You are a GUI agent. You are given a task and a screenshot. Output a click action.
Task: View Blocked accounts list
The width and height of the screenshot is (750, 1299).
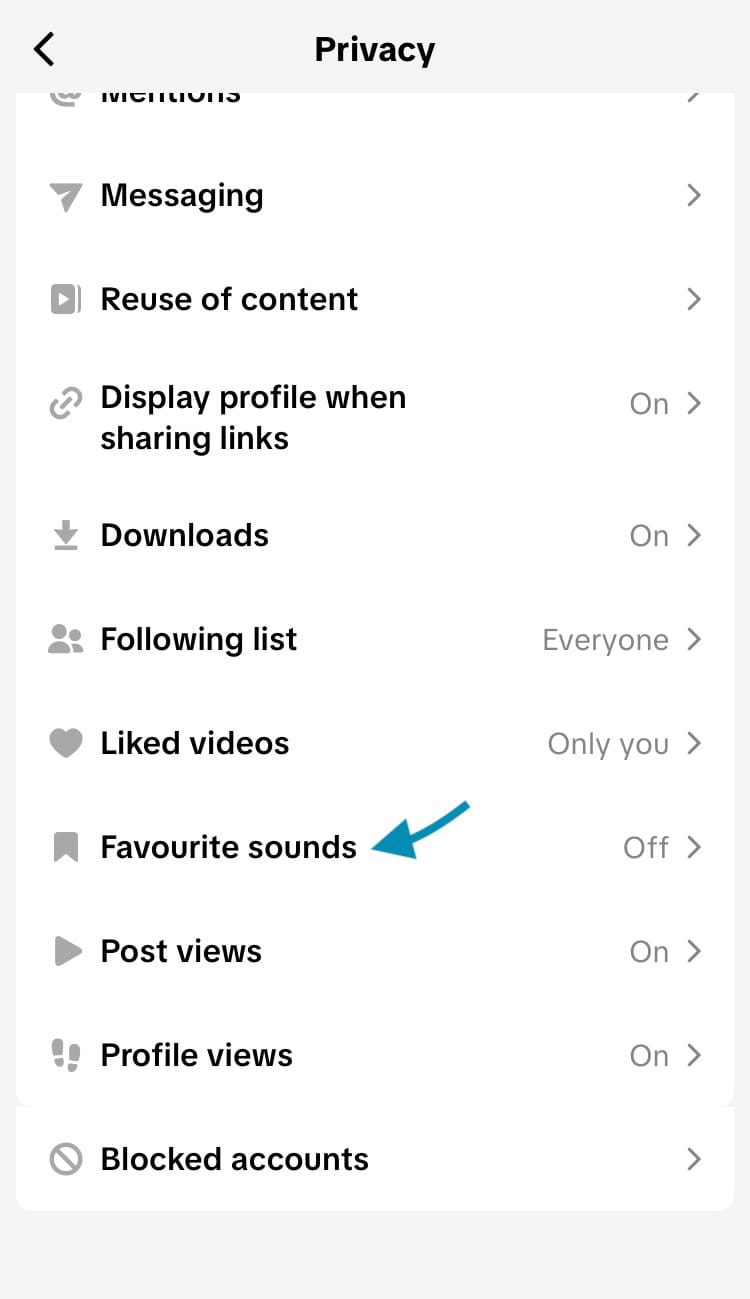coord(375,1160)
